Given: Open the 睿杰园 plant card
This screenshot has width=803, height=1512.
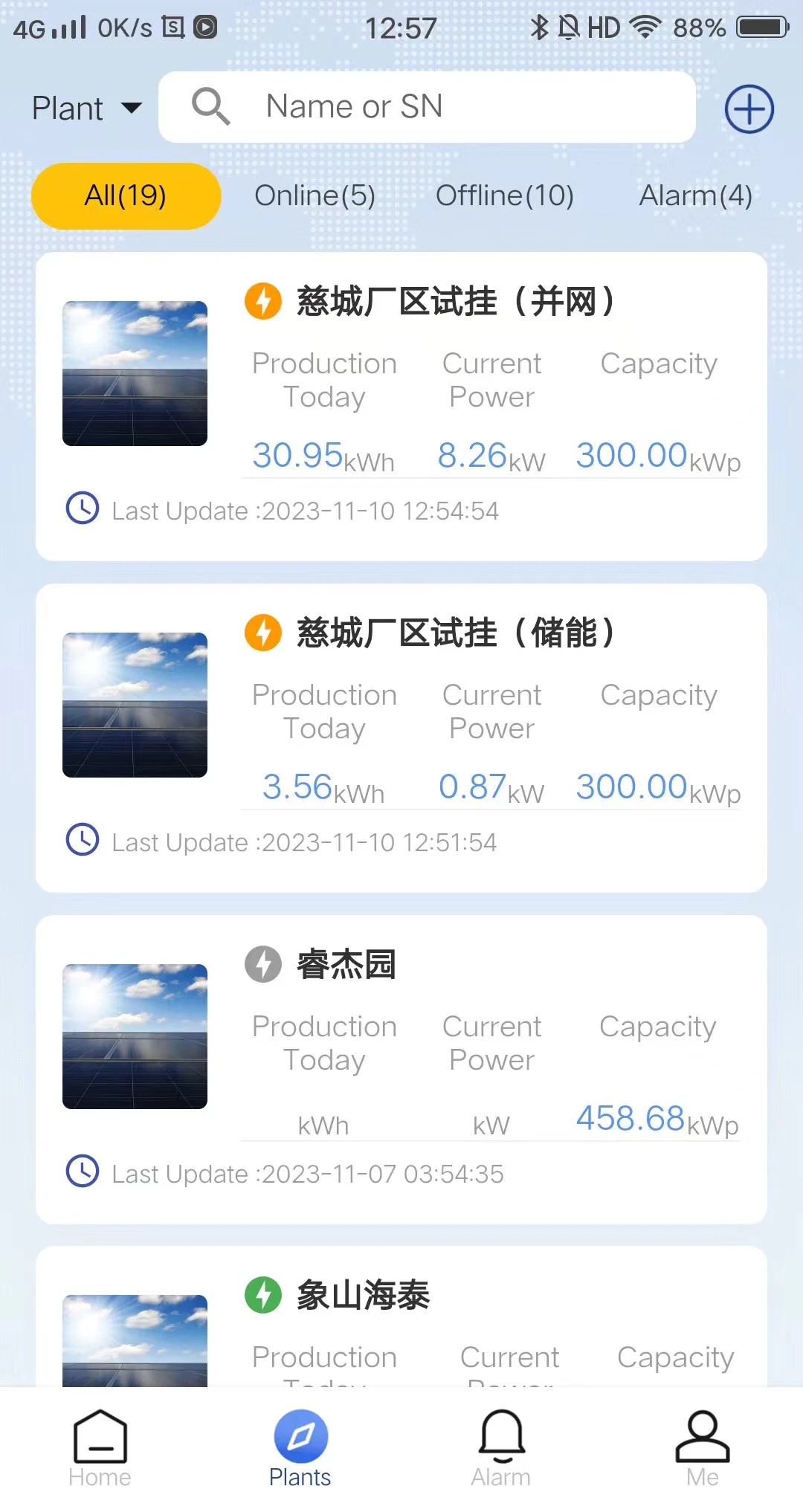Looking at the screenshot, I should click(x=401, y=1070).
